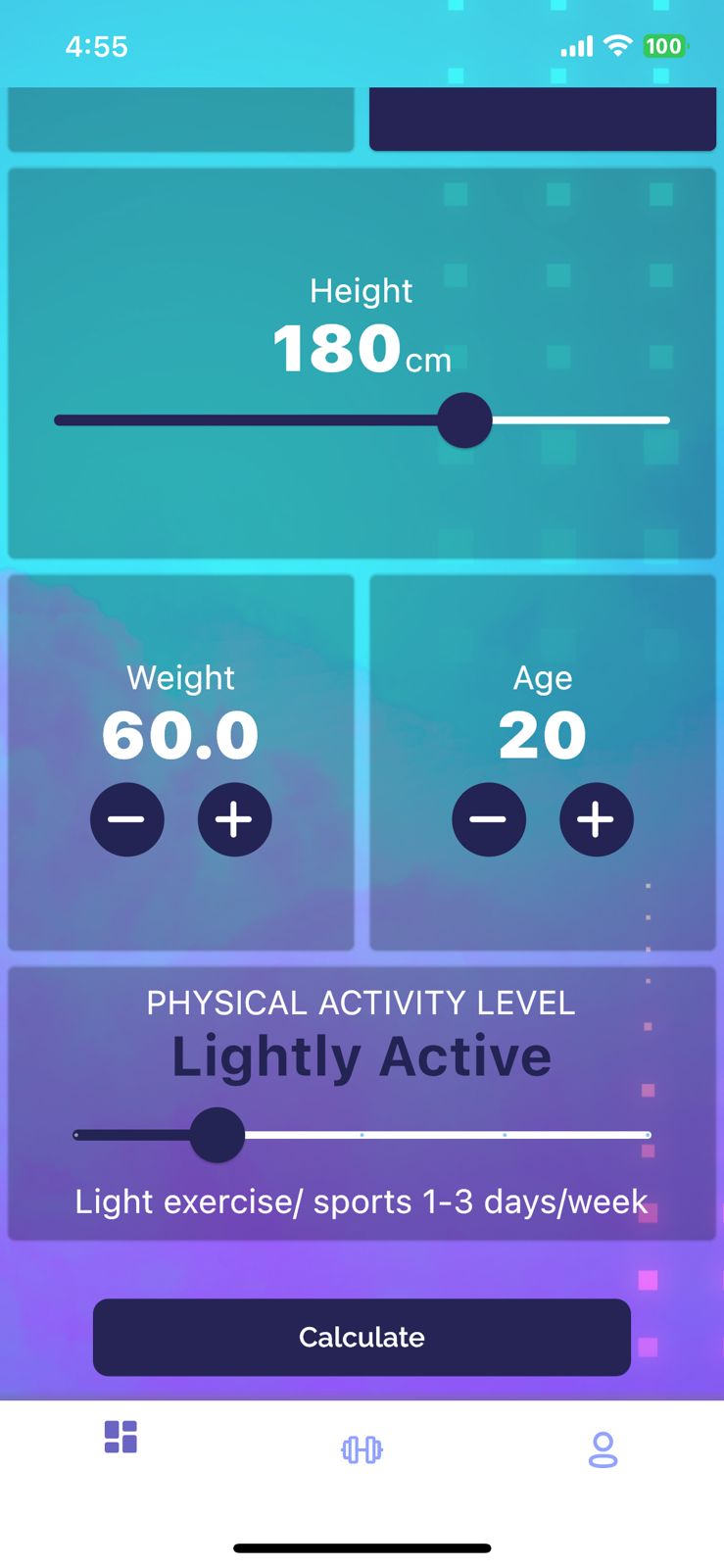724x1568 pixels.
Task: Select the dark navy card at top right
Action: (542, 119)
